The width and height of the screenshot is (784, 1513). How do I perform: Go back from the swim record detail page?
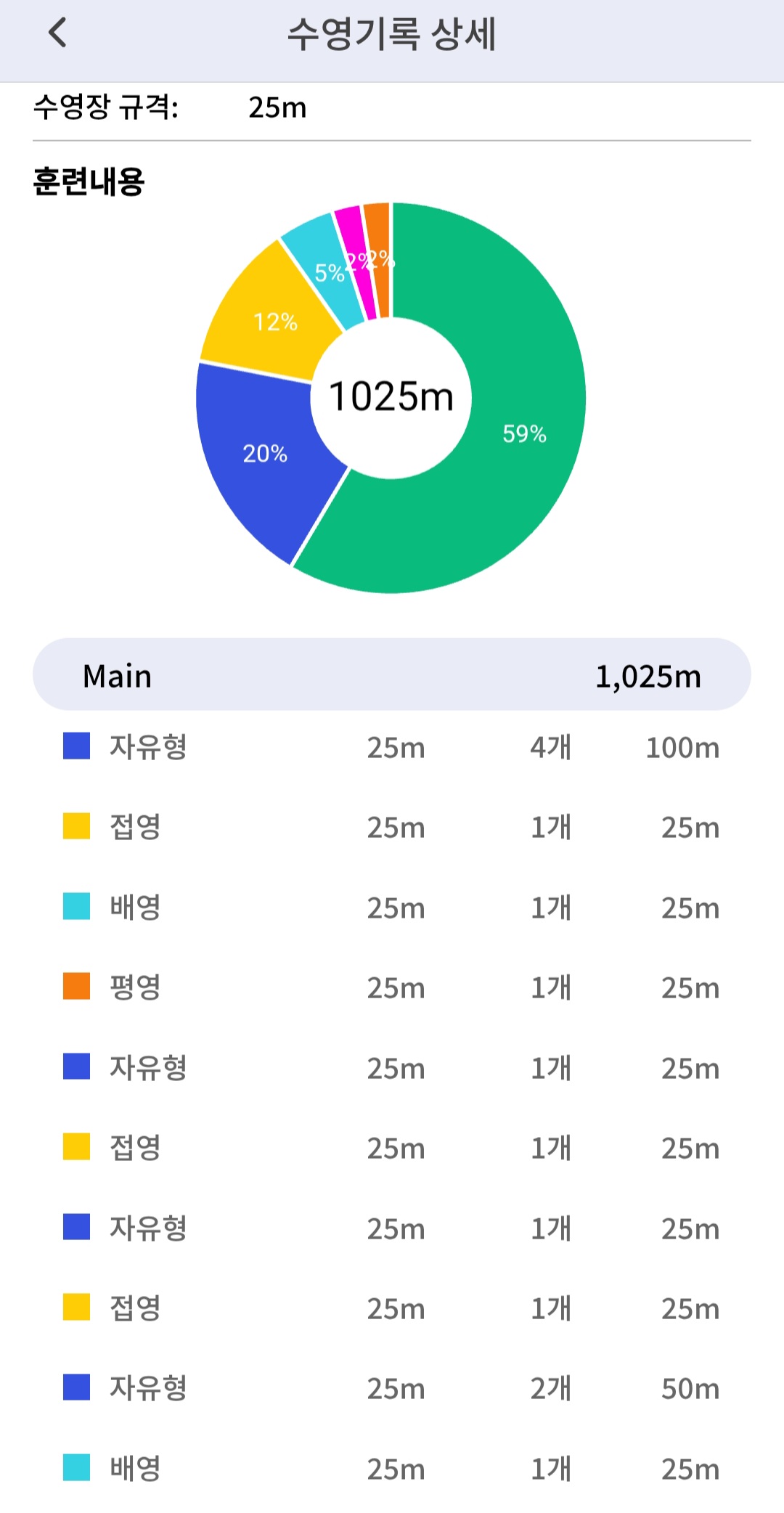click(57, 33)
